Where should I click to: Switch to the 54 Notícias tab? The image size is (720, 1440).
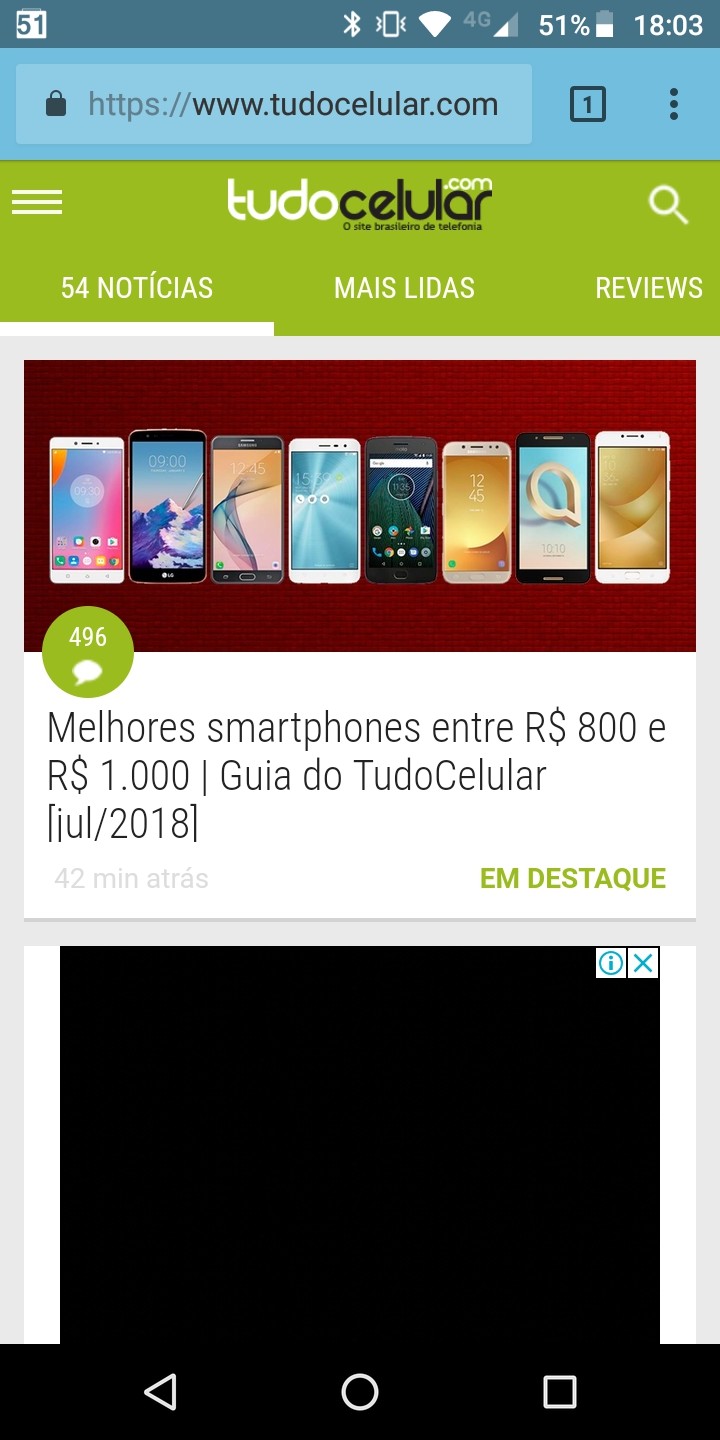click(x=137, y=288)
